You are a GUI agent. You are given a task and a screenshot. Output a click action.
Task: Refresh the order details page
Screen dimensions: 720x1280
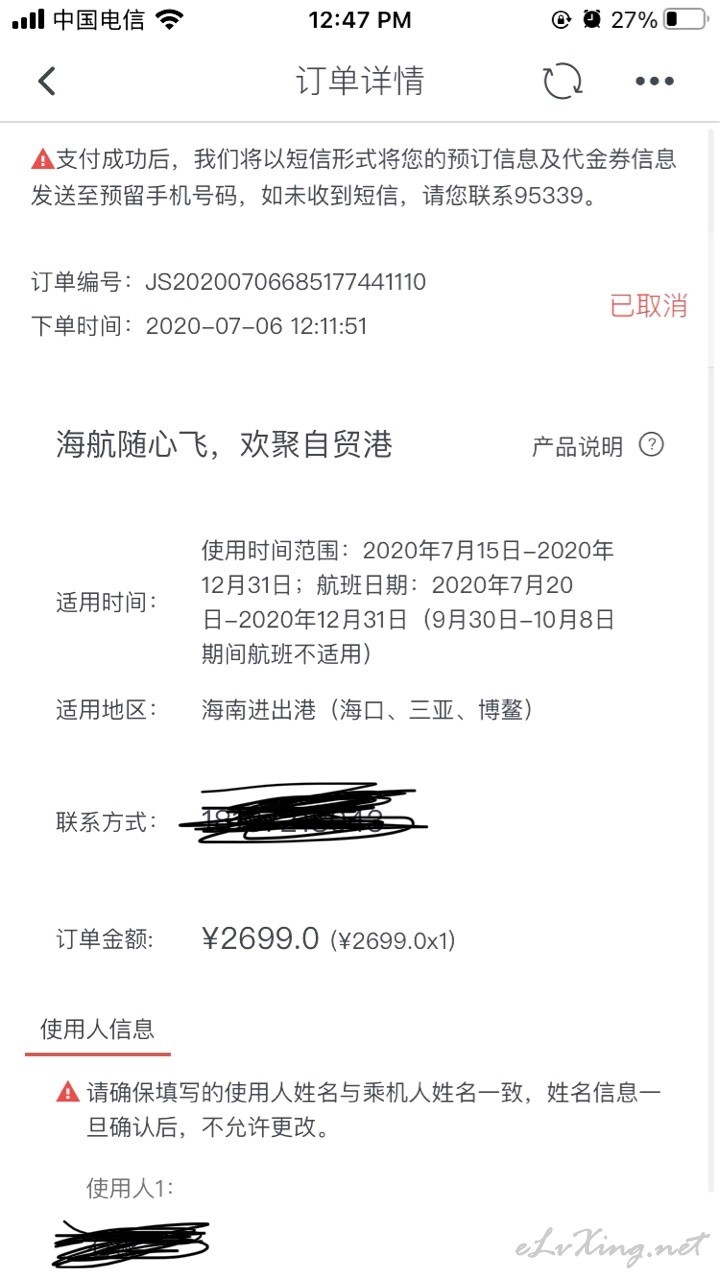pos(562,81)
